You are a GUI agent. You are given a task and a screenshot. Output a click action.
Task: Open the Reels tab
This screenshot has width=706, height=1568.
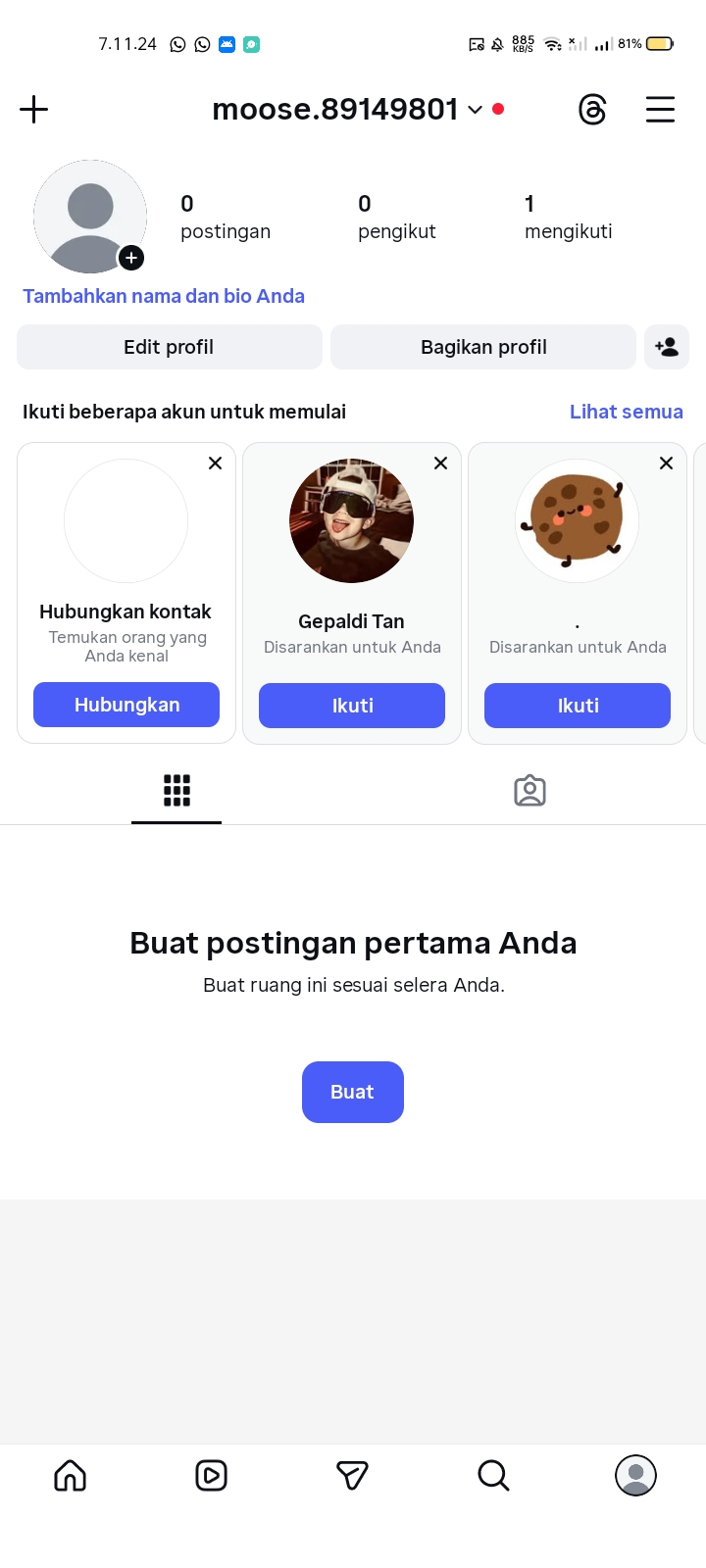[211, 1475]
